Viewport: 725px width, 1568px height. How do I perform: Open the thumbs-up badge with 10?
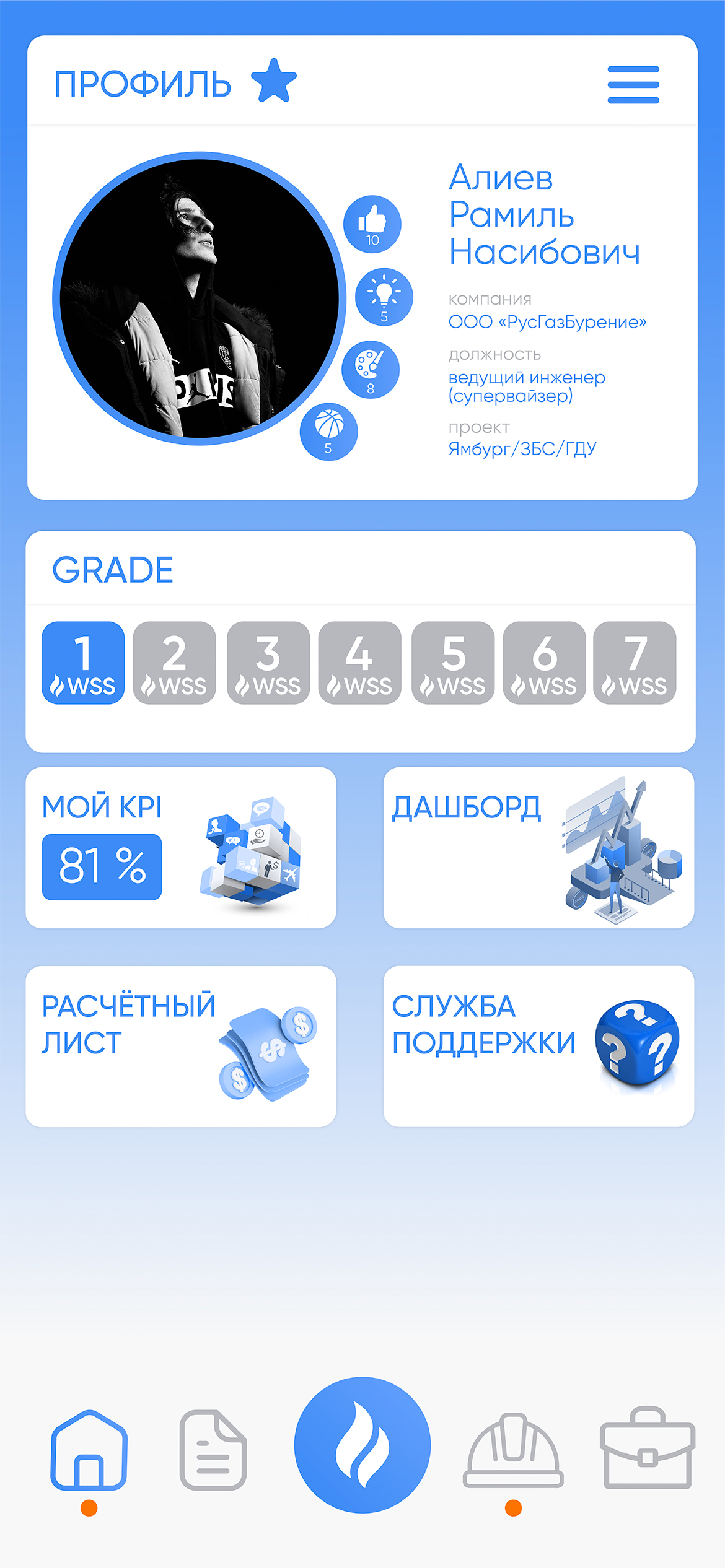(372, 224)
